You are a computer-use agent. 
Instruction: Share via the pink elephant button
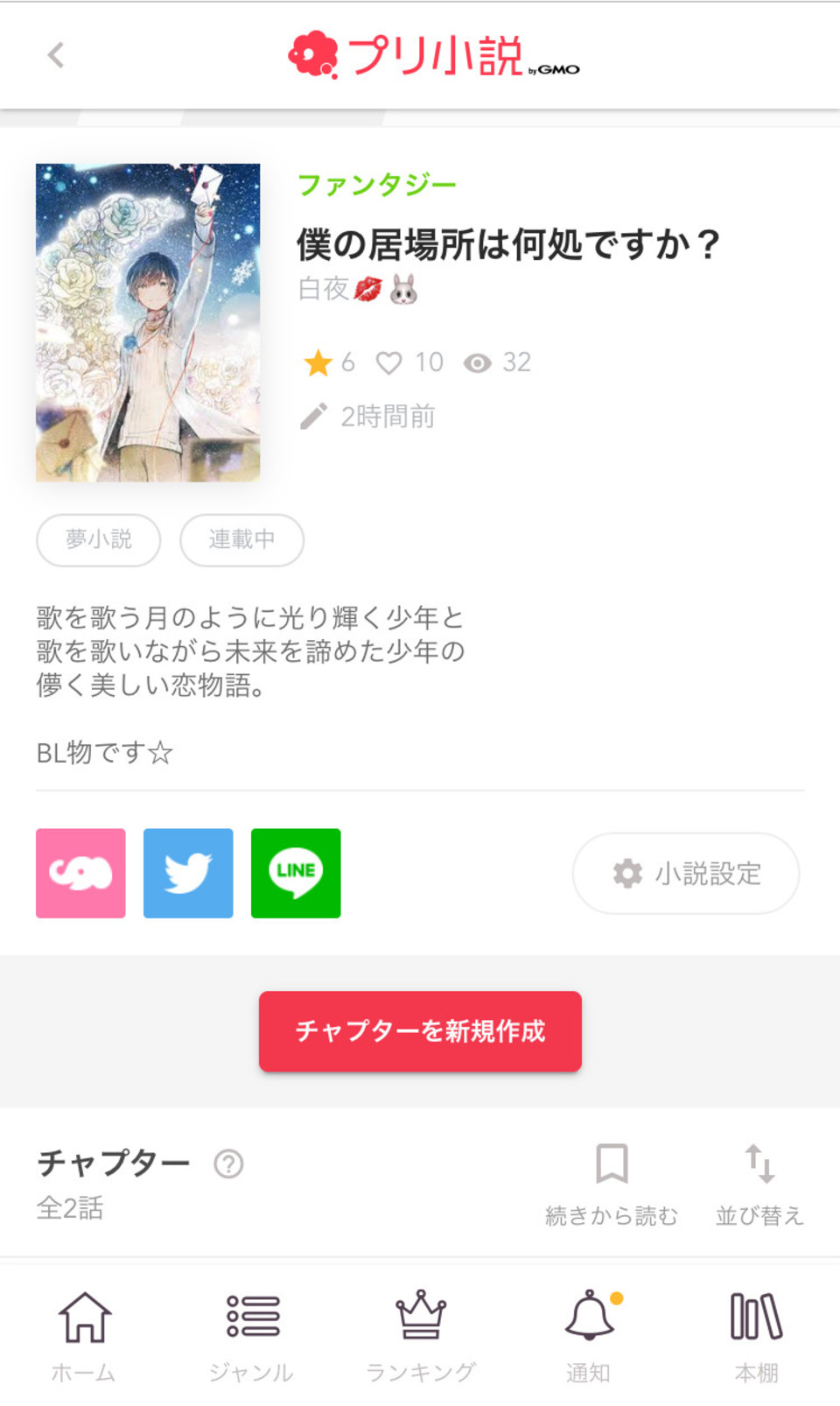click(80, 873)
